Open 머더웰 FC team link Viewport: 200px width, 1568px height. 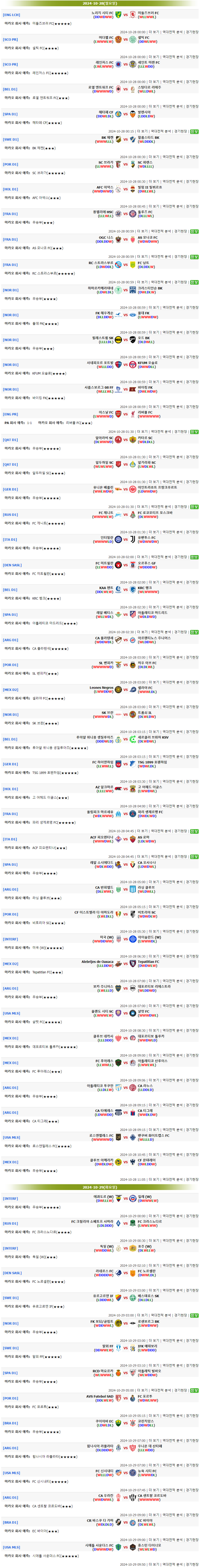click(106, 38)
